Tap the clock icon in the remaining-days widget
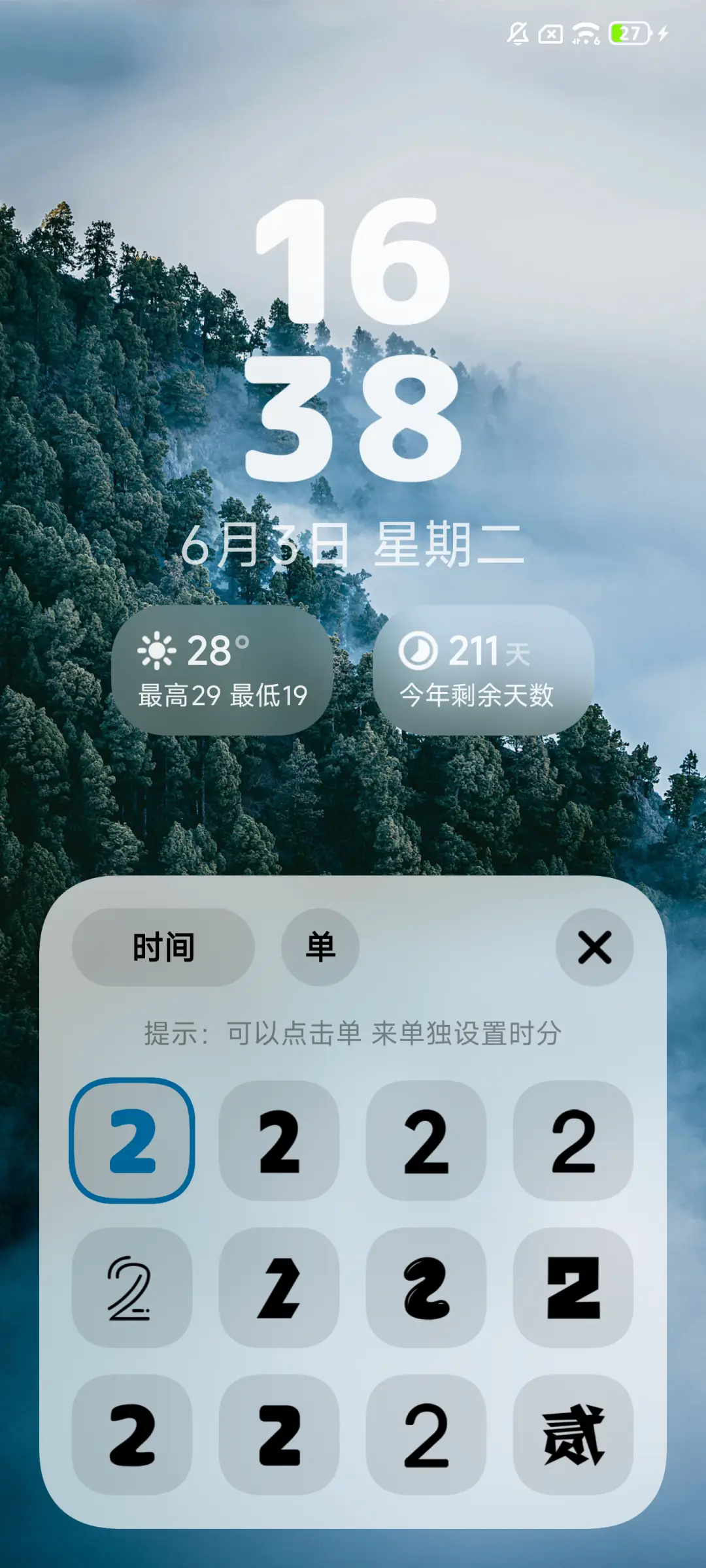This screenshot has width=706, height=1568. click(419, 651)
